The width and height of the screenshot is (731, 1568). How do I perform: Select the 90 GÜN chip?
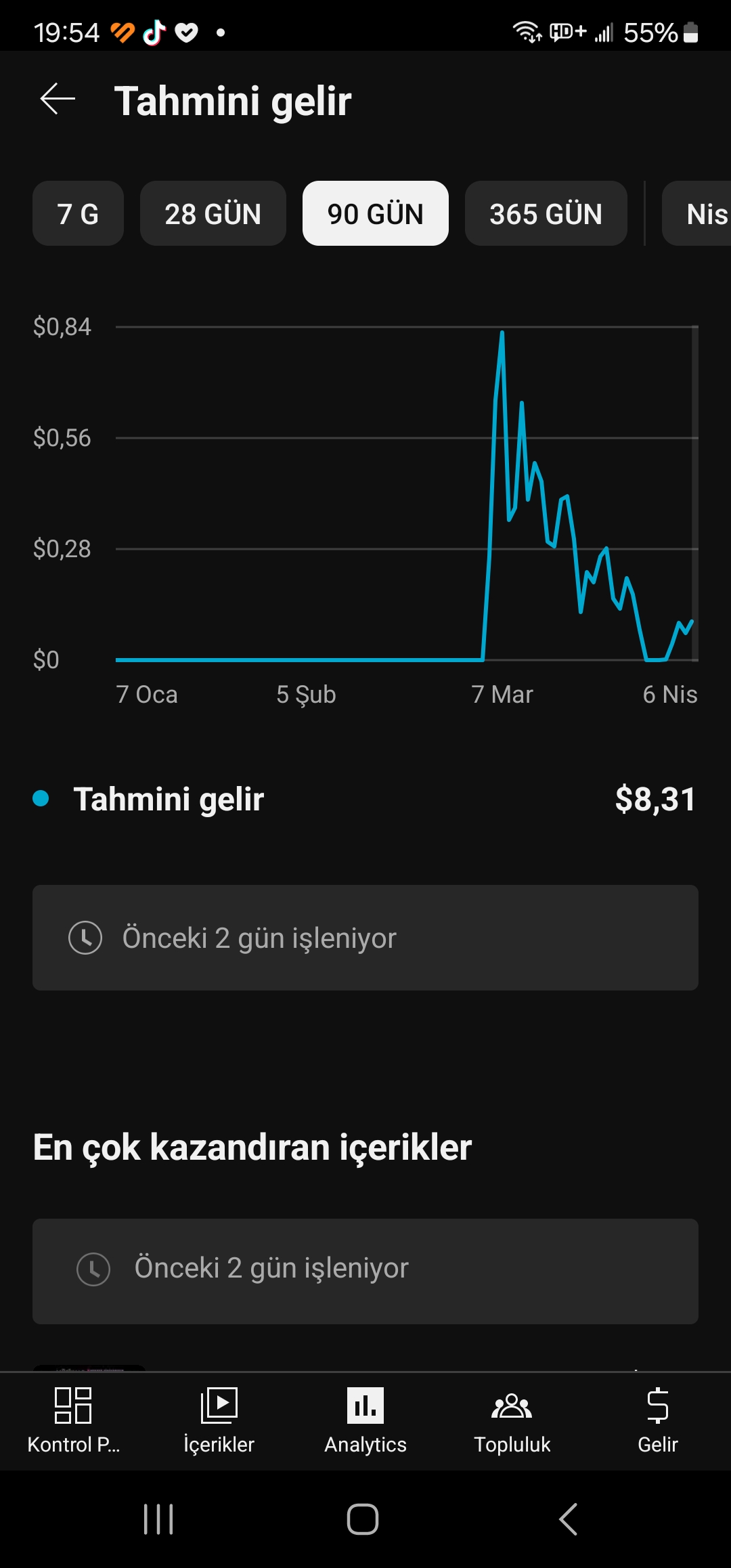[375, 213]
